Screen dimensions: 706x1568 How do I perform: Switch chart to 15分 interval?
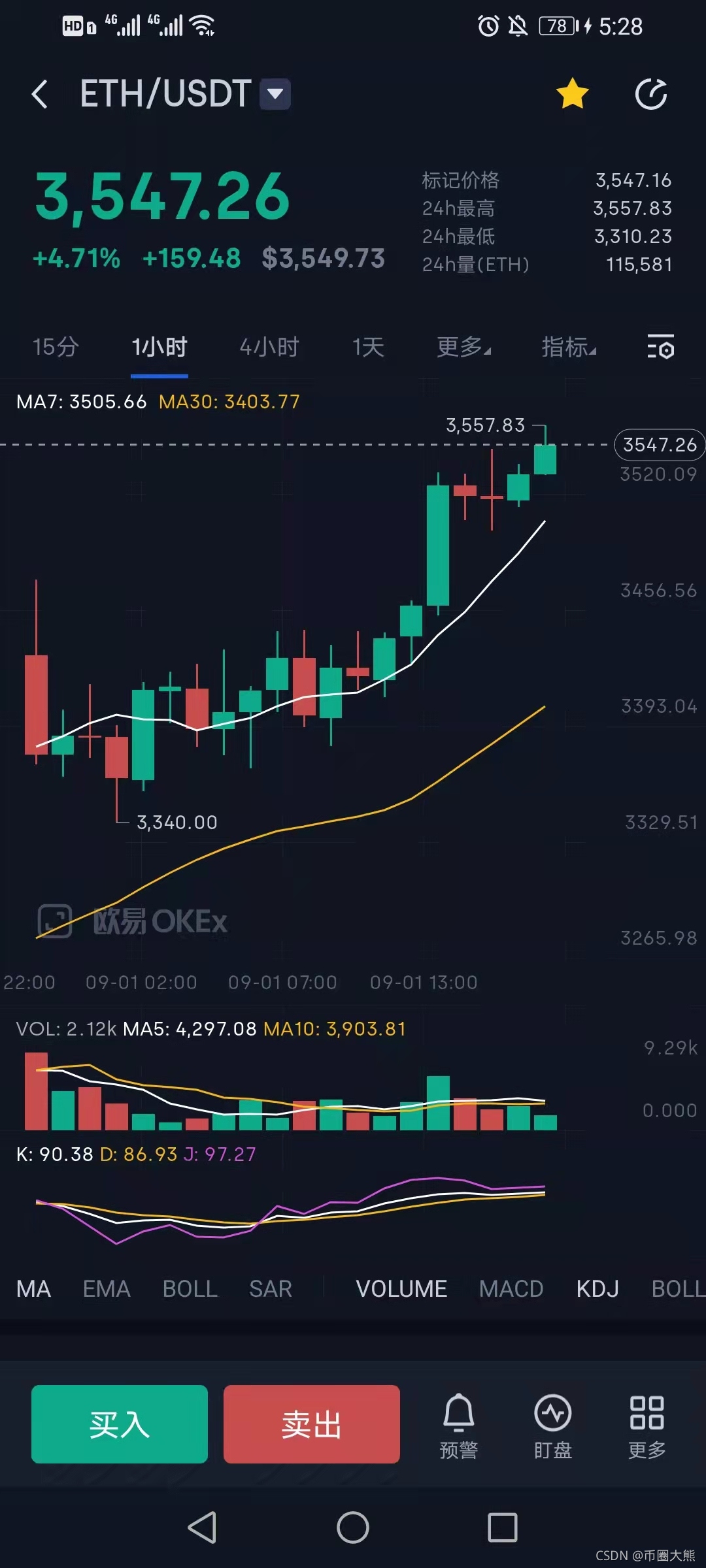(x=56, y=347)
